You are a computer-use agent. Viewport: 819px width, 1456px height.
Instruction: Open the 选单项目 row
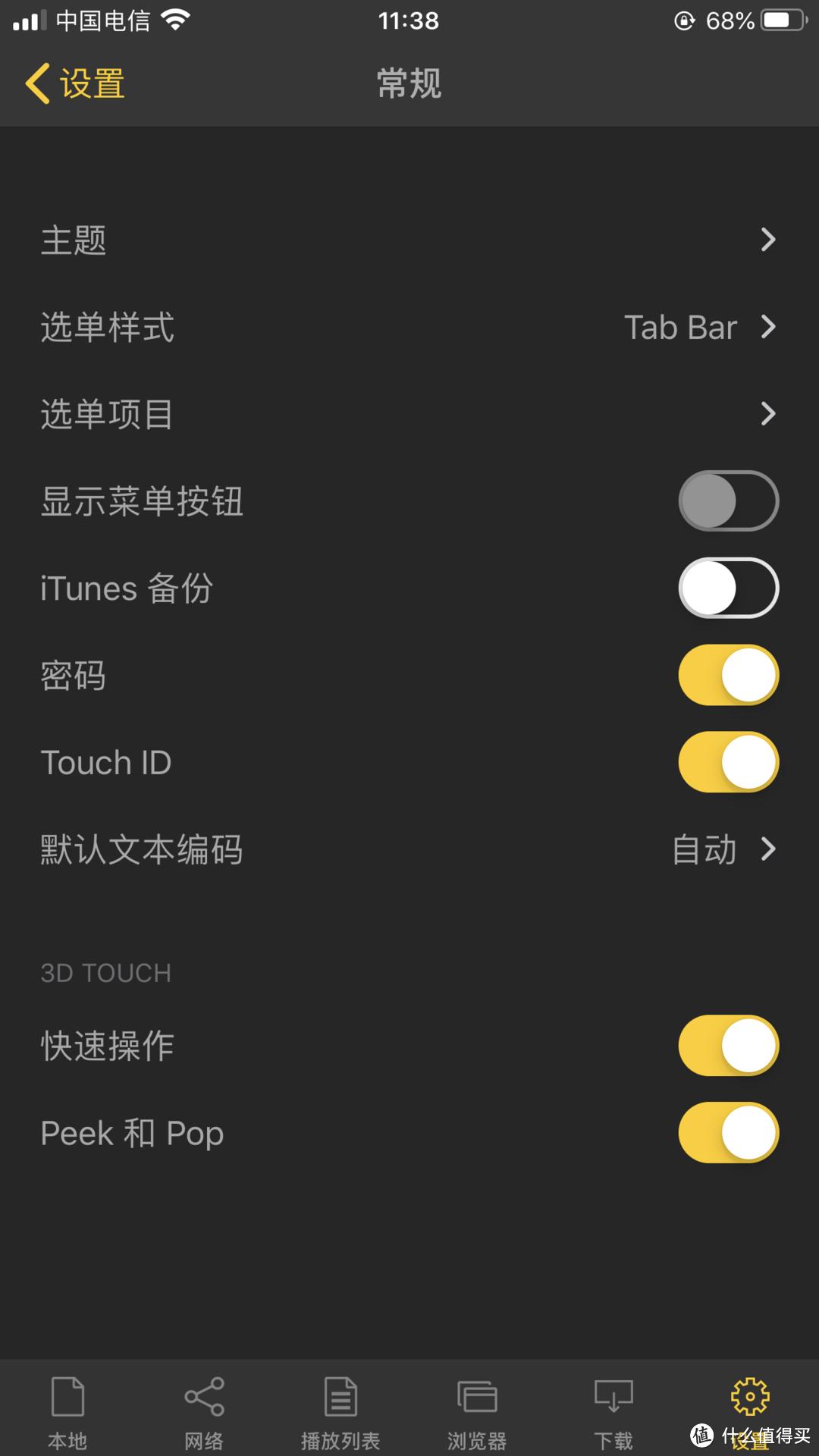point(409,415)
